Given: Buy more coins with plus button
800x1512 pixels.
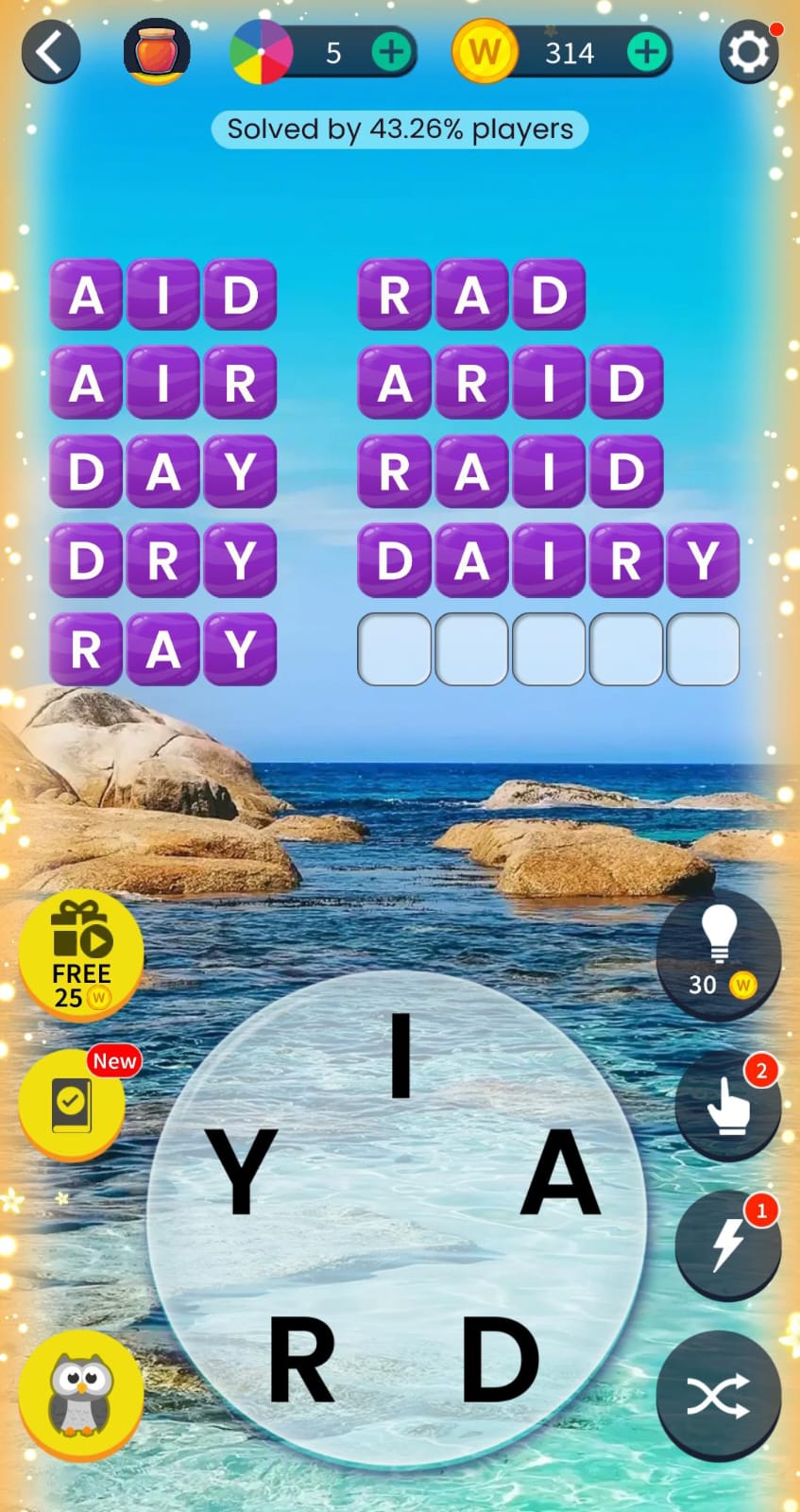Looking at the screenshot, I should 646,52.
